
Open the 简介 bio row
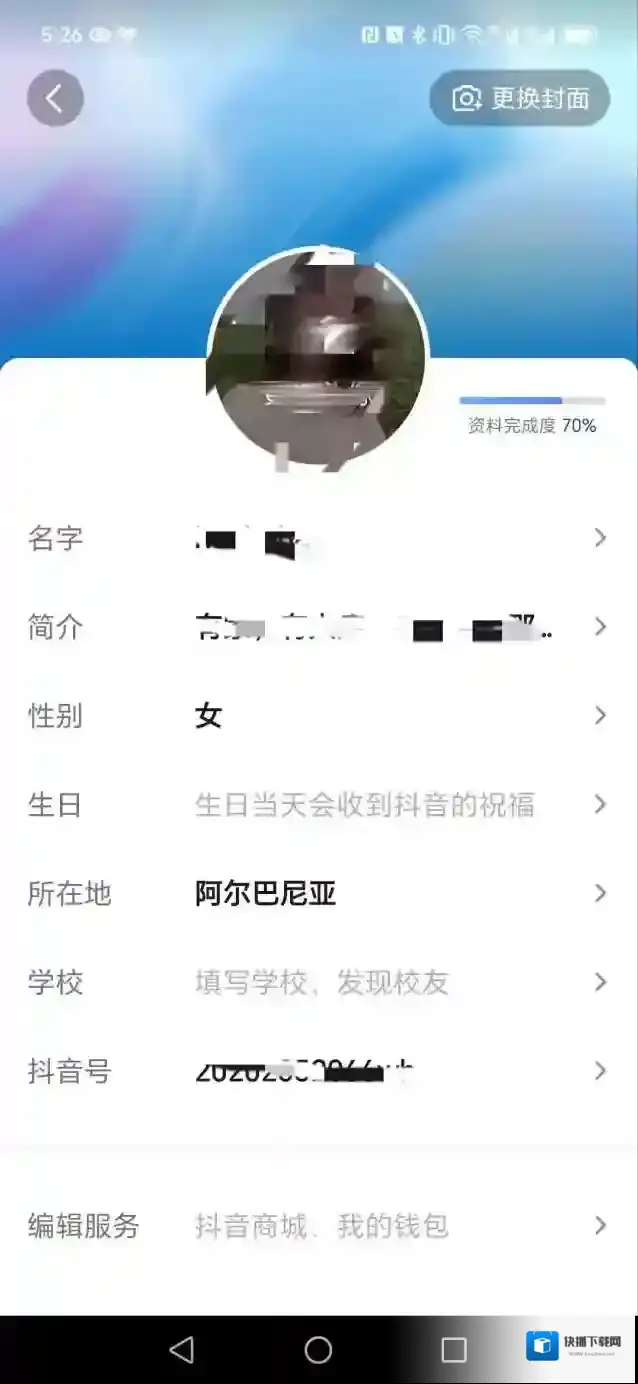(x=318, y=628)
